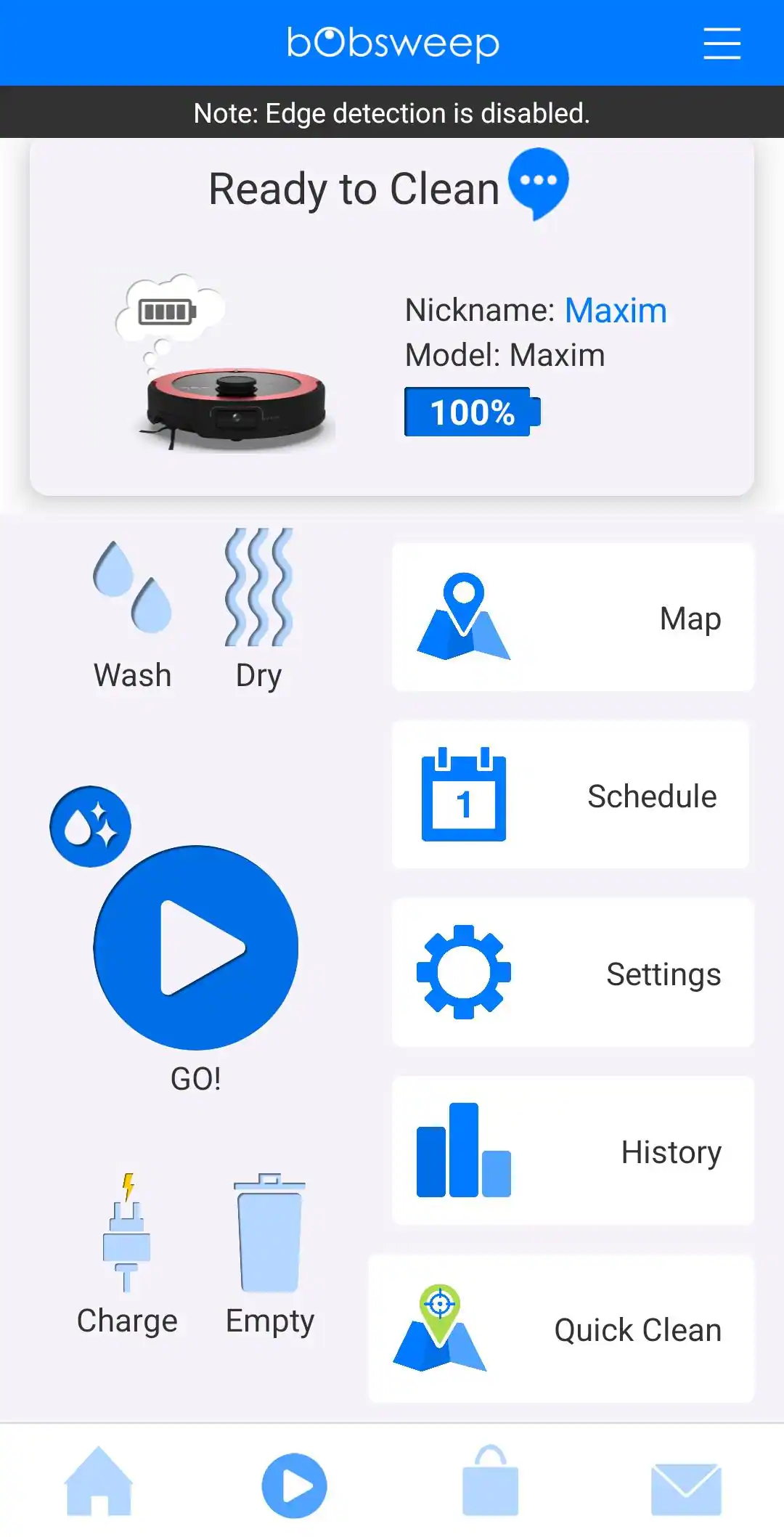Viewport: 784px width, 1537px height.
Task: Activate the Dry function
Action: click(259, 610)
